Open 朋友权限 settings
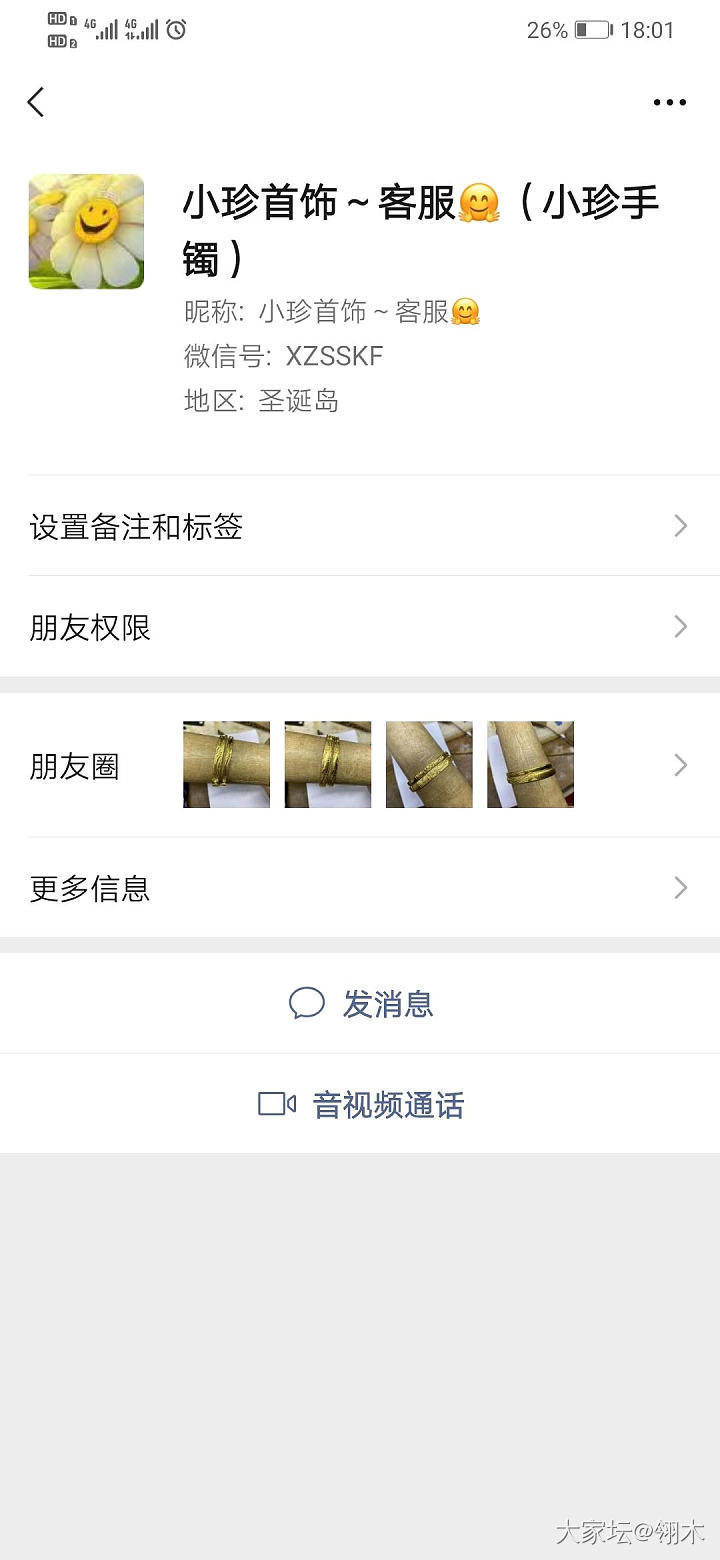 [360, 627]
